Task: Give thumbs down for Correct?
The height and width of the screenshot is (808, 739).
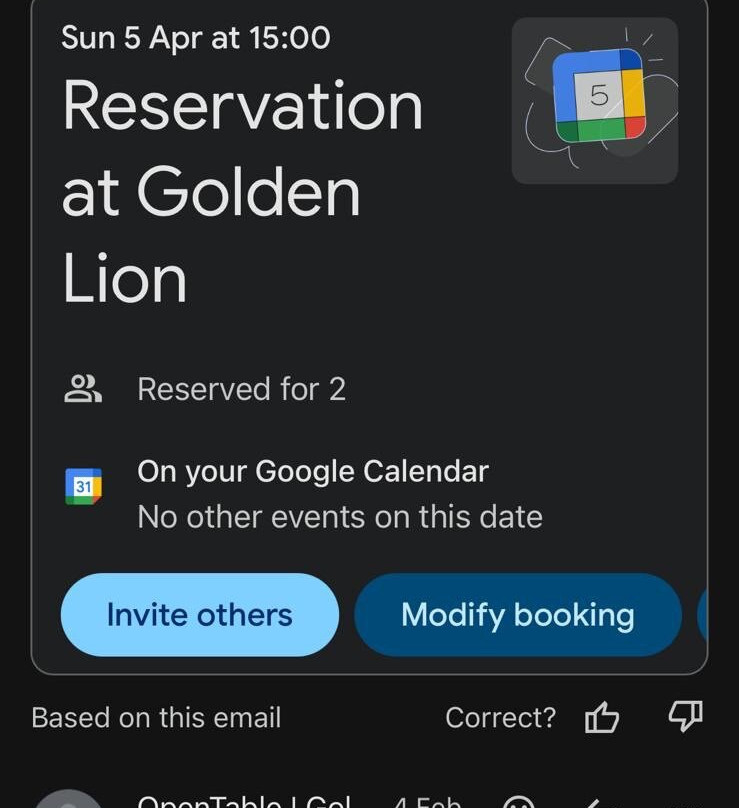Action: pos(685,716)
